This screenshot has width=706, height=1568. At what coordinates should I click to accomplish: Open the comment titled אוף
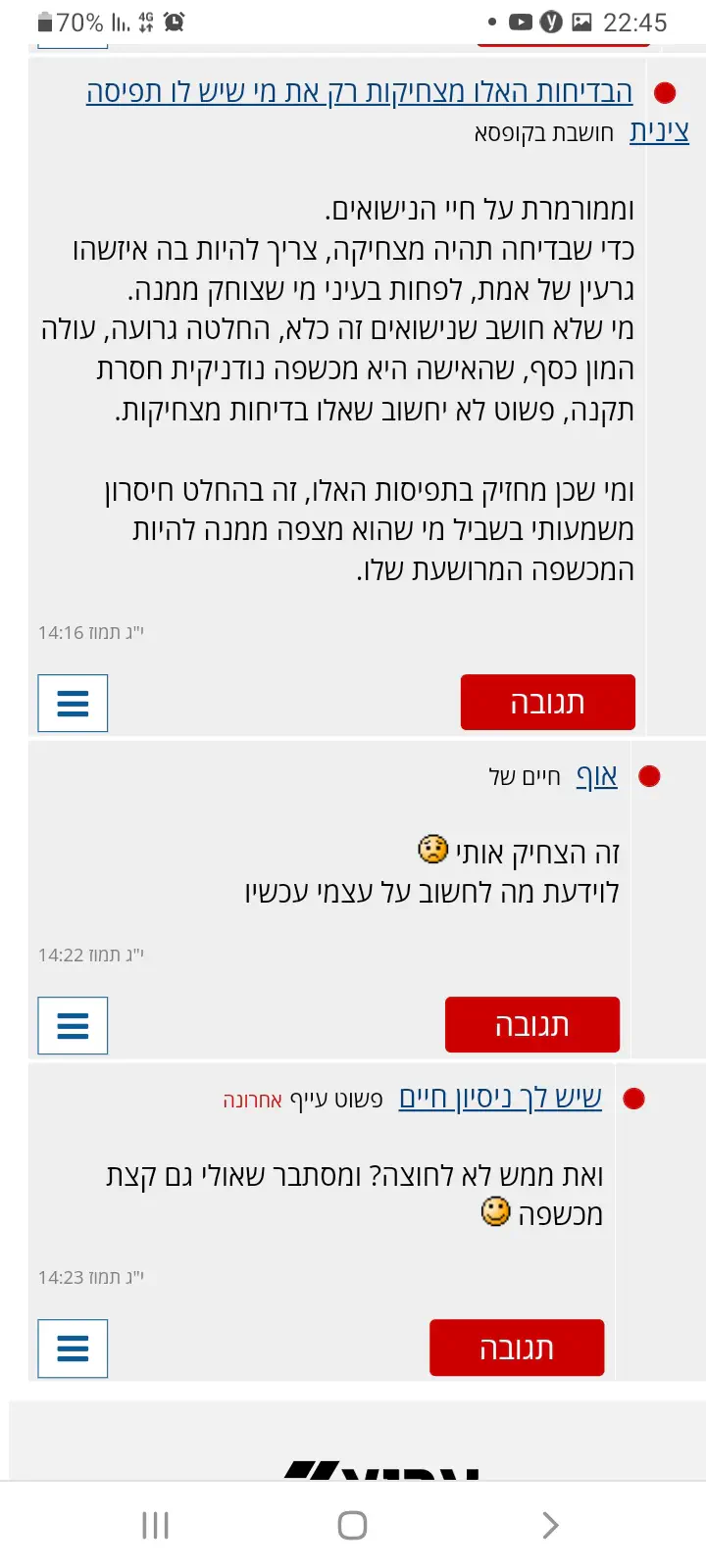(596, 776)
